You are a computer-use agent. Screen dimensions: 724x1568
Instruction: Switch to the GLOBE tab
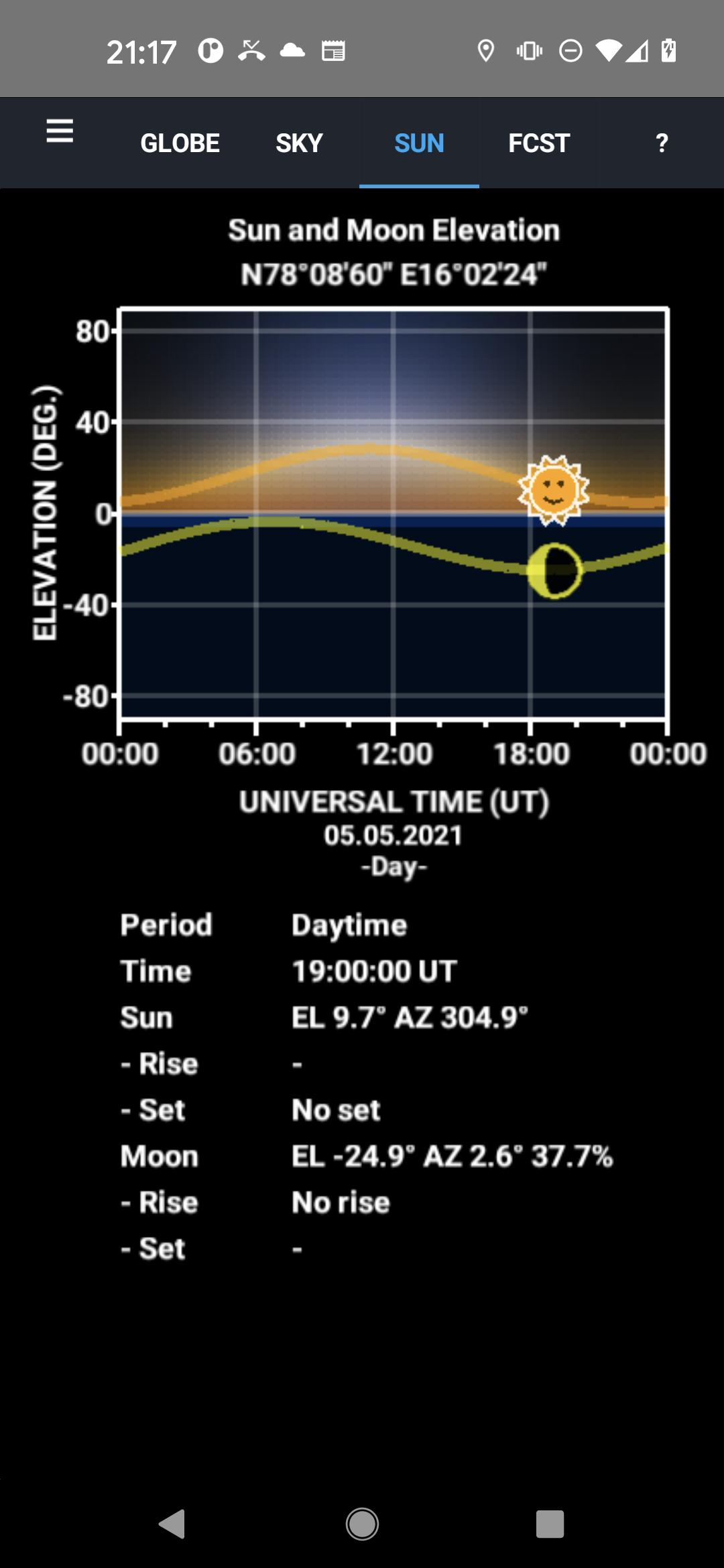pyautogui.click(x=180, y=143)
